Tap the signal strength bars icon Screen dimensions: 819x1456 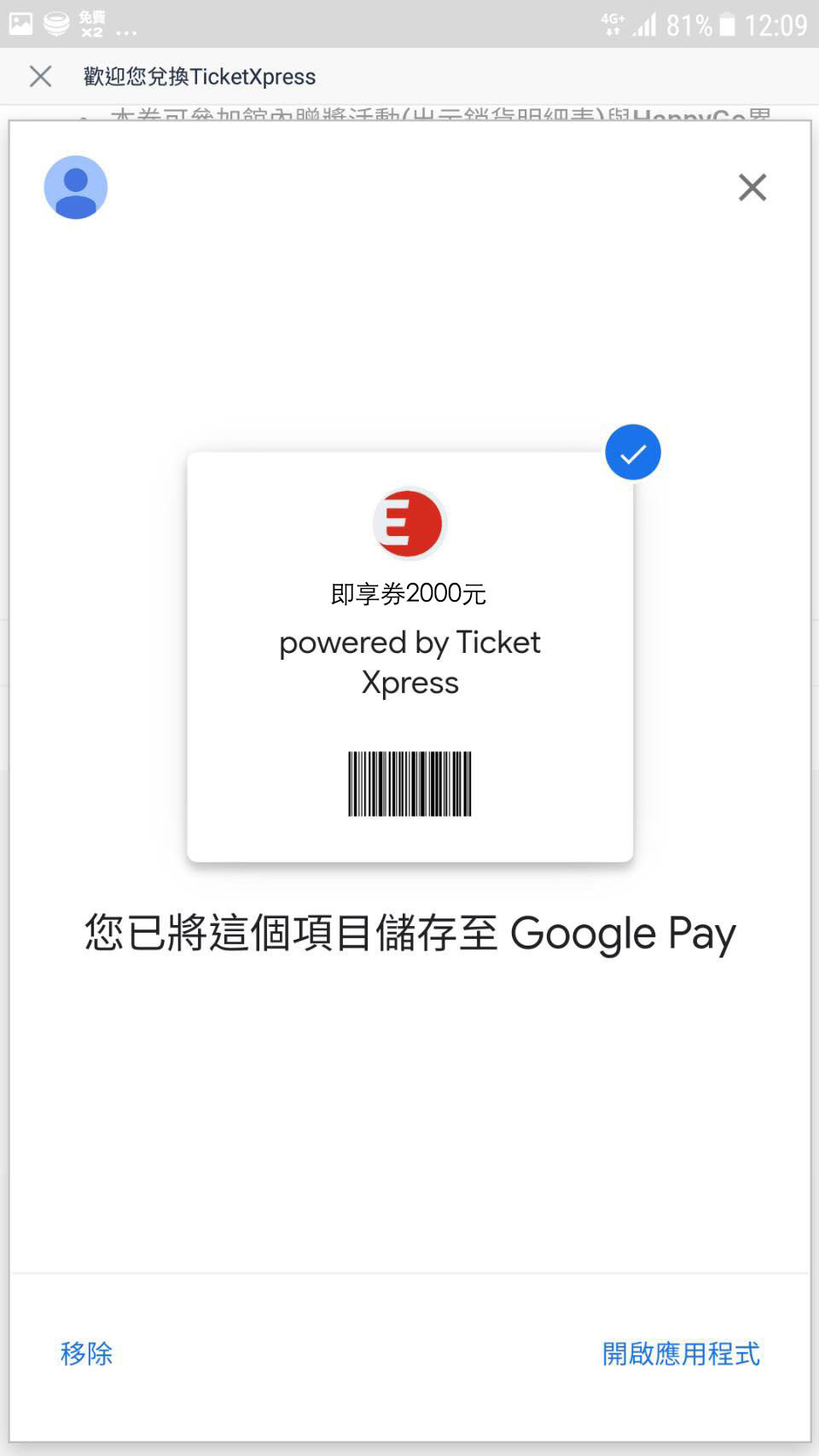(645, 26)
